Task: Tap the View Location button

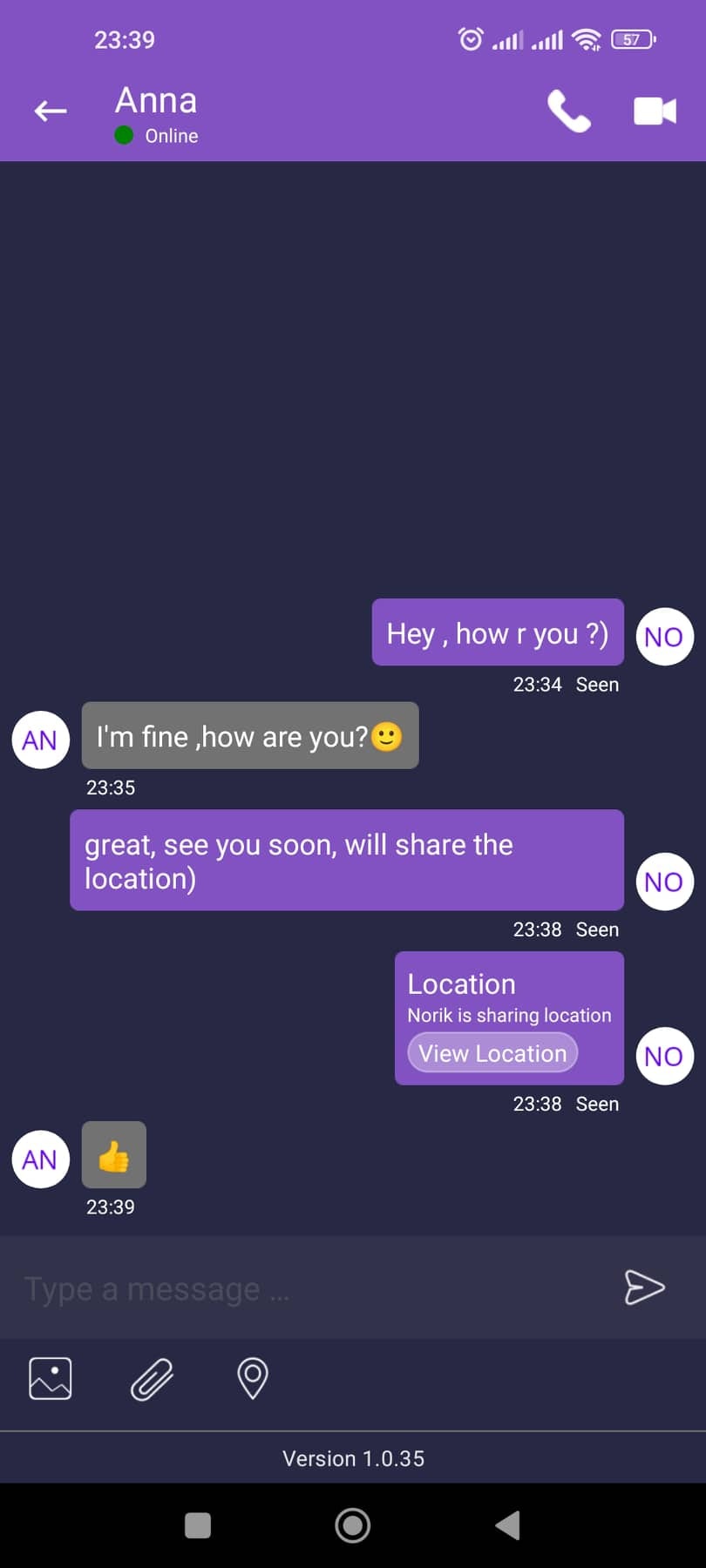Action: click(x=492, y=1053)
